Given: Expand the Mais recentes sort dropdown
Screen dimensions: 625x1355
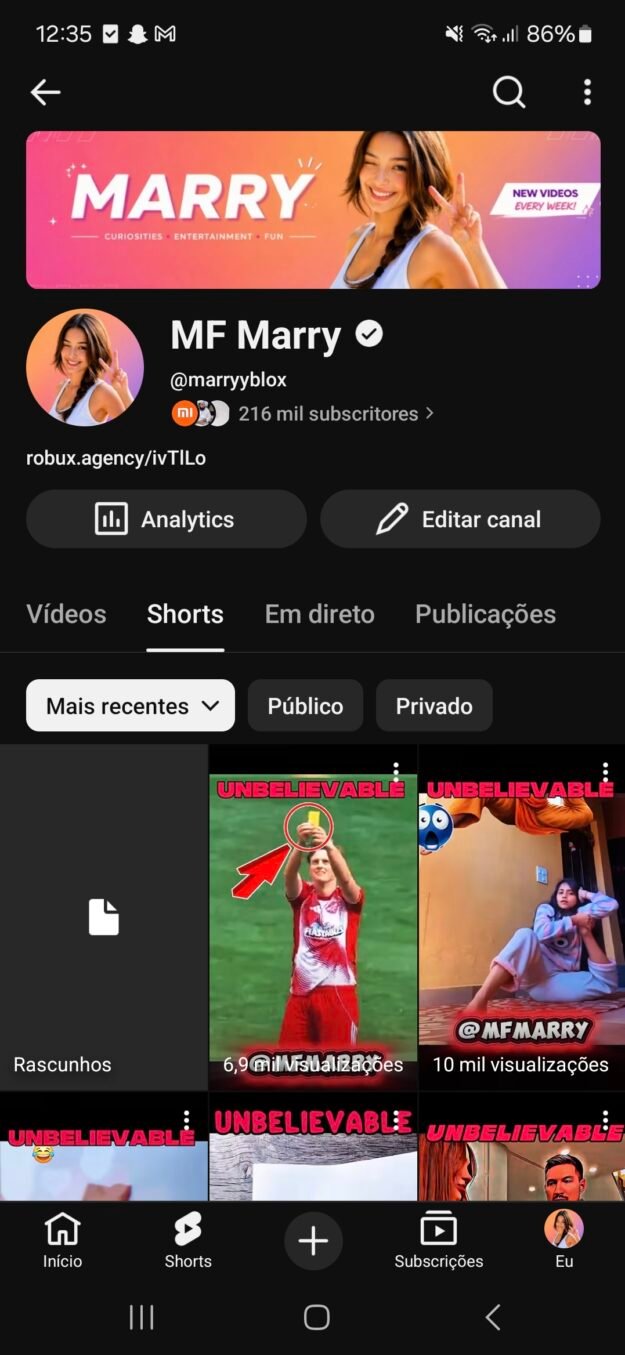Looking at the screenshot, I should coord(130,706).
